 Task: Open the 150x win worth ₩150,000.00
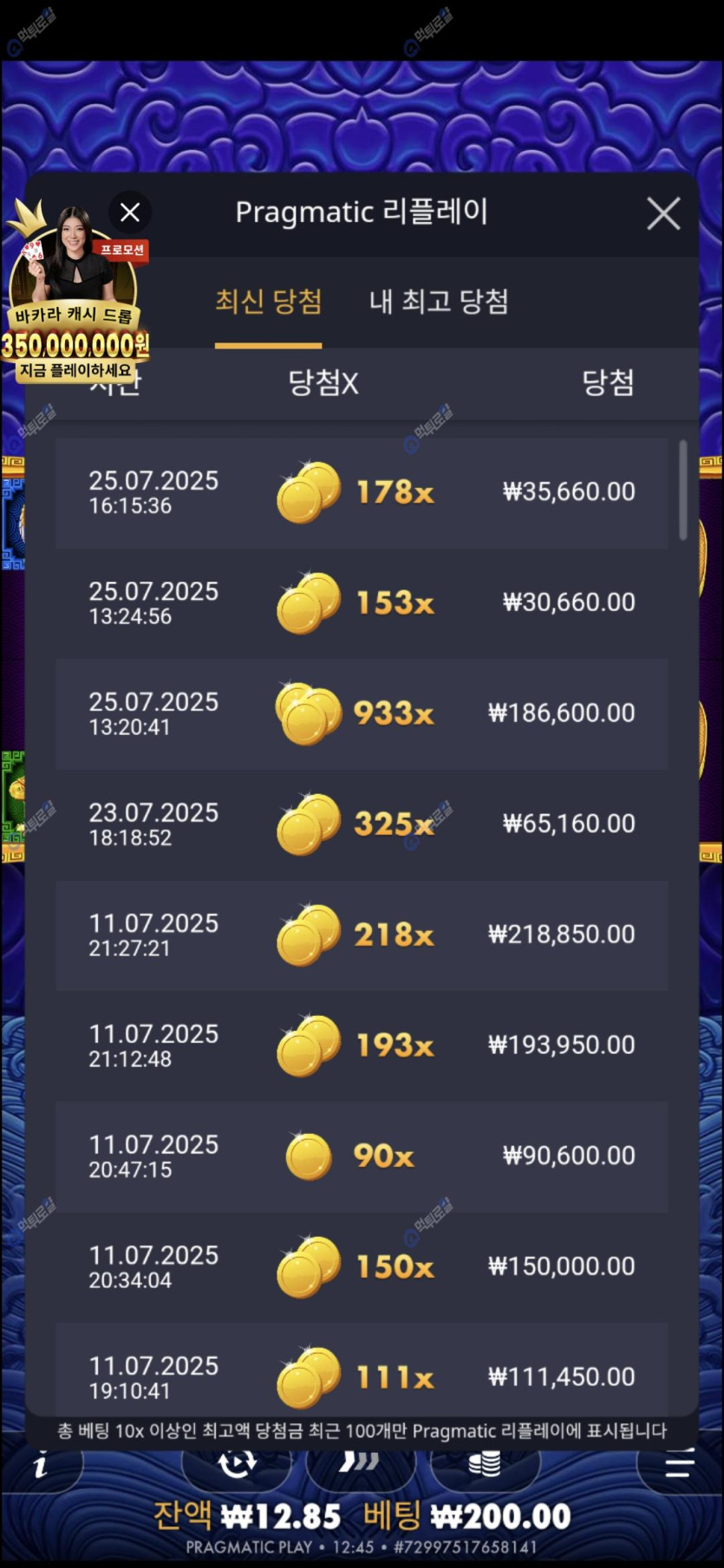(362, 1267)
